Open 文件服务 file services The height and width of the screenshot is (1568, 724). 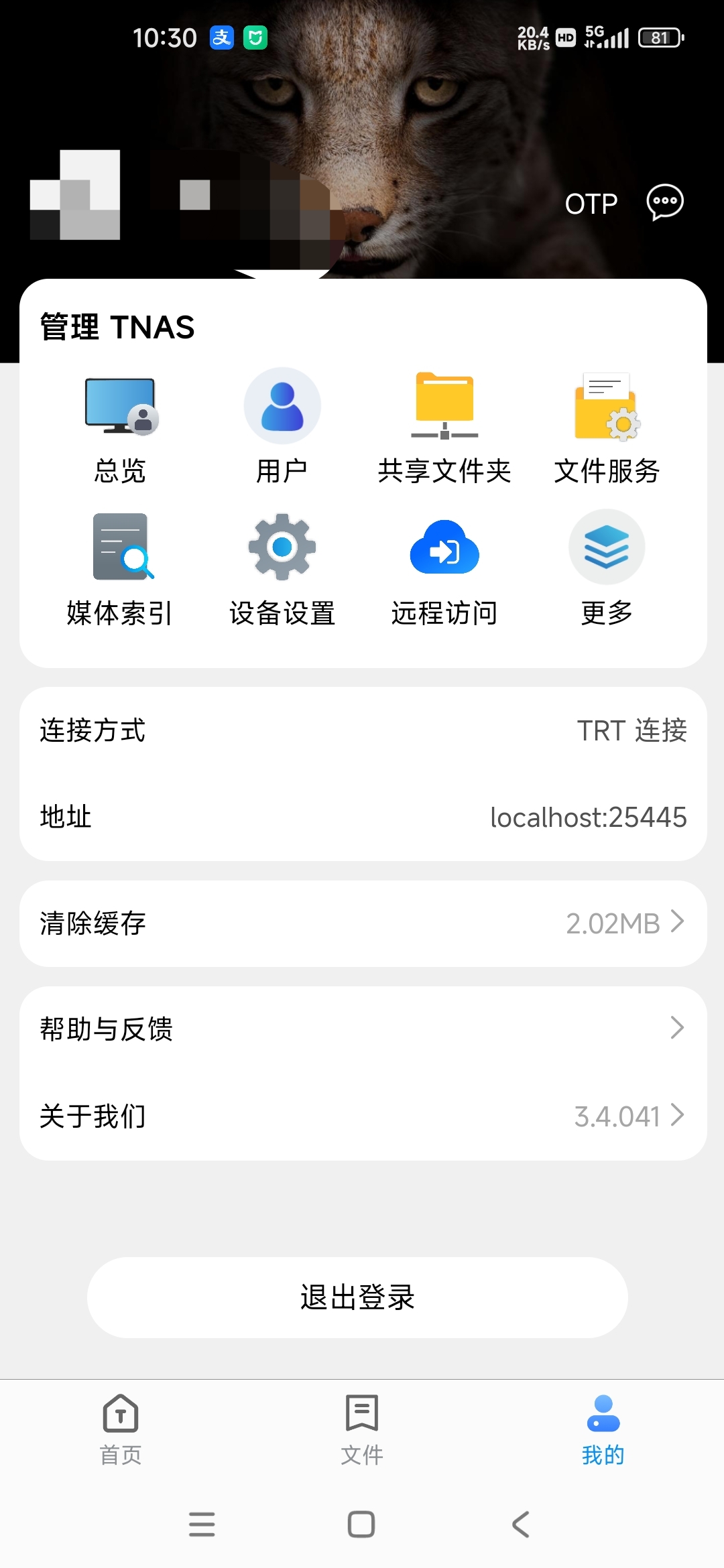(607, 428)
